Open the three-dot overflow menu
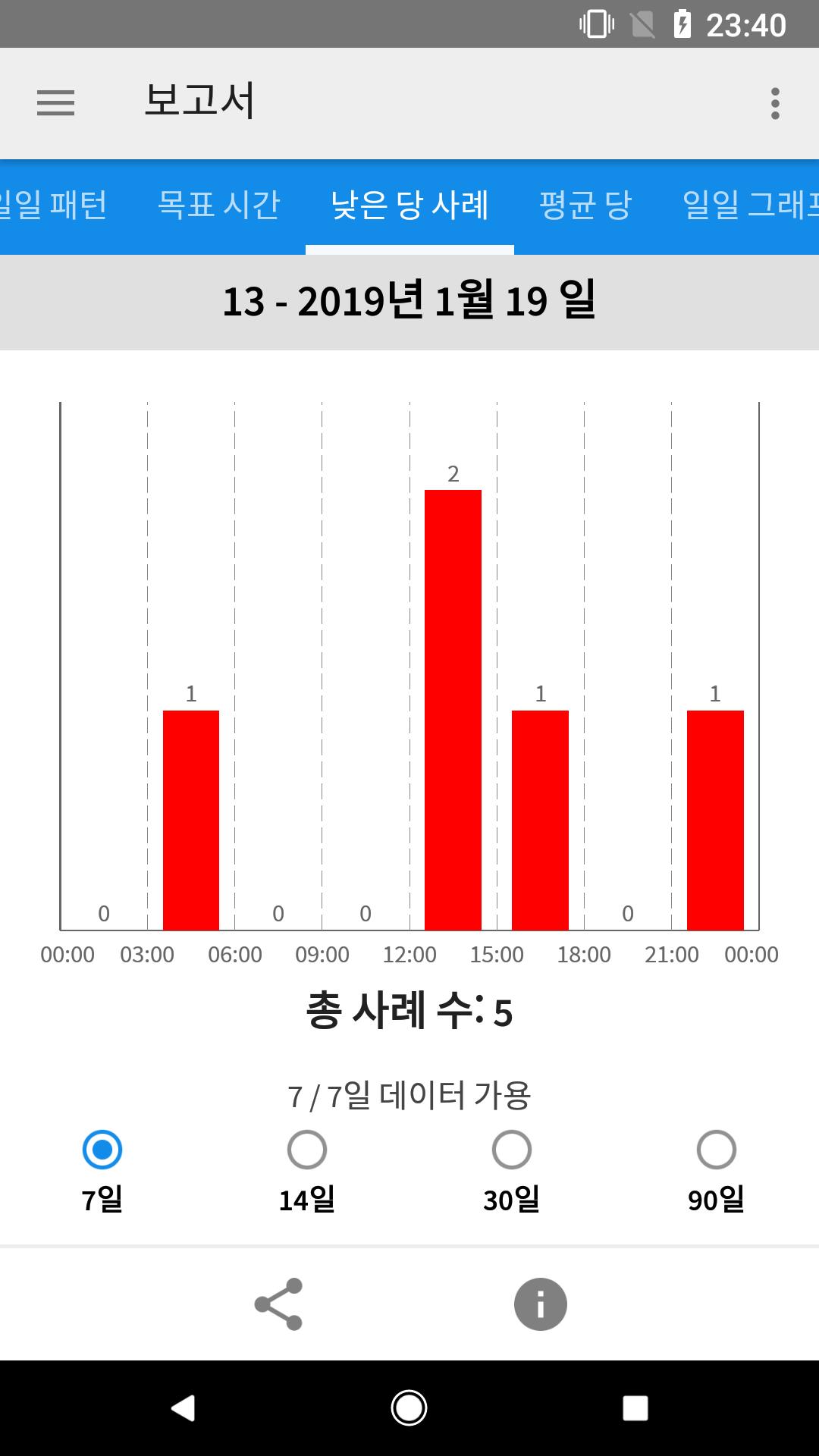 [775, 103]
